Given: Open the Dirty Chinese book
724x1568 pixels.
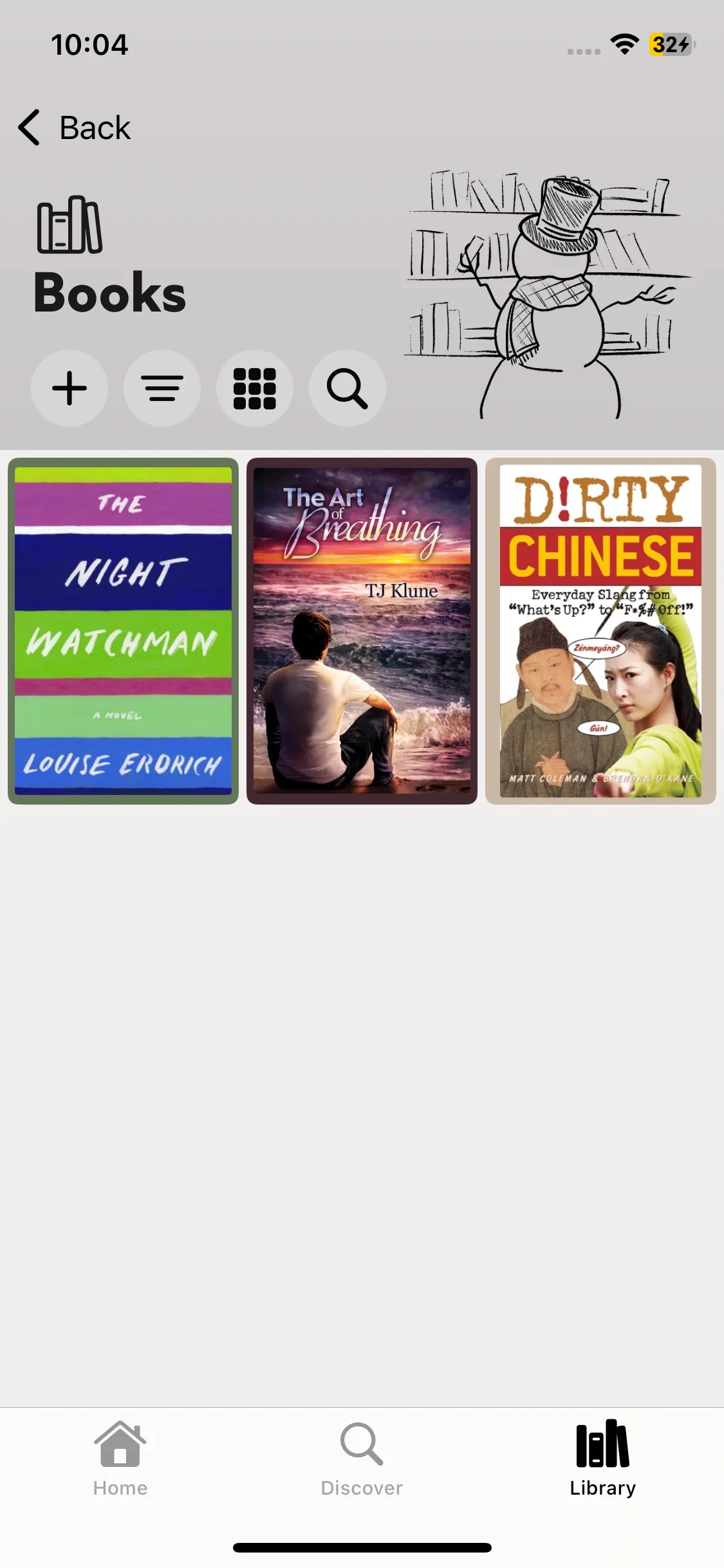Looking at the screenshot, I should (600, 631).
